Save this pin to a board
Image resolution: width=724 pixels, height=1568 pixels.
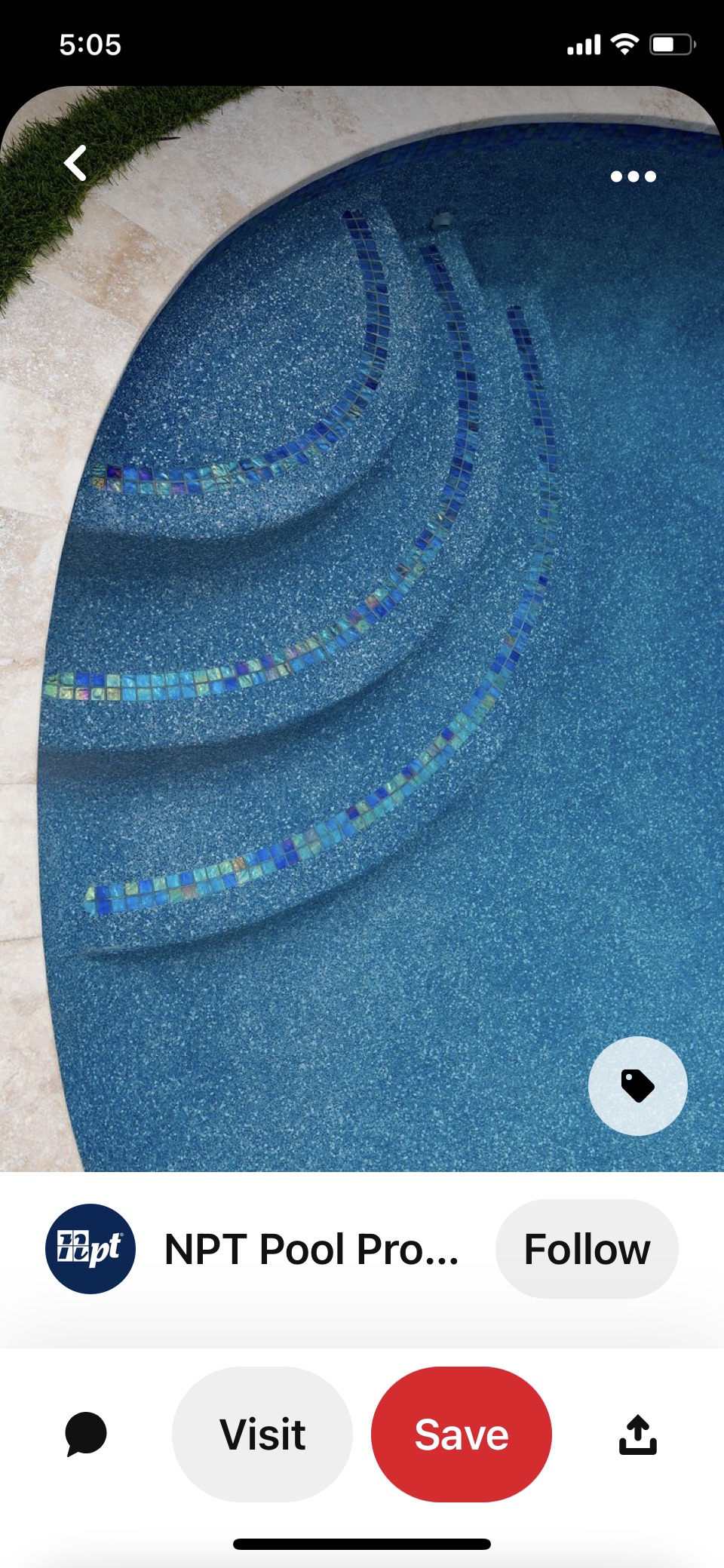tap(461, 1434)
